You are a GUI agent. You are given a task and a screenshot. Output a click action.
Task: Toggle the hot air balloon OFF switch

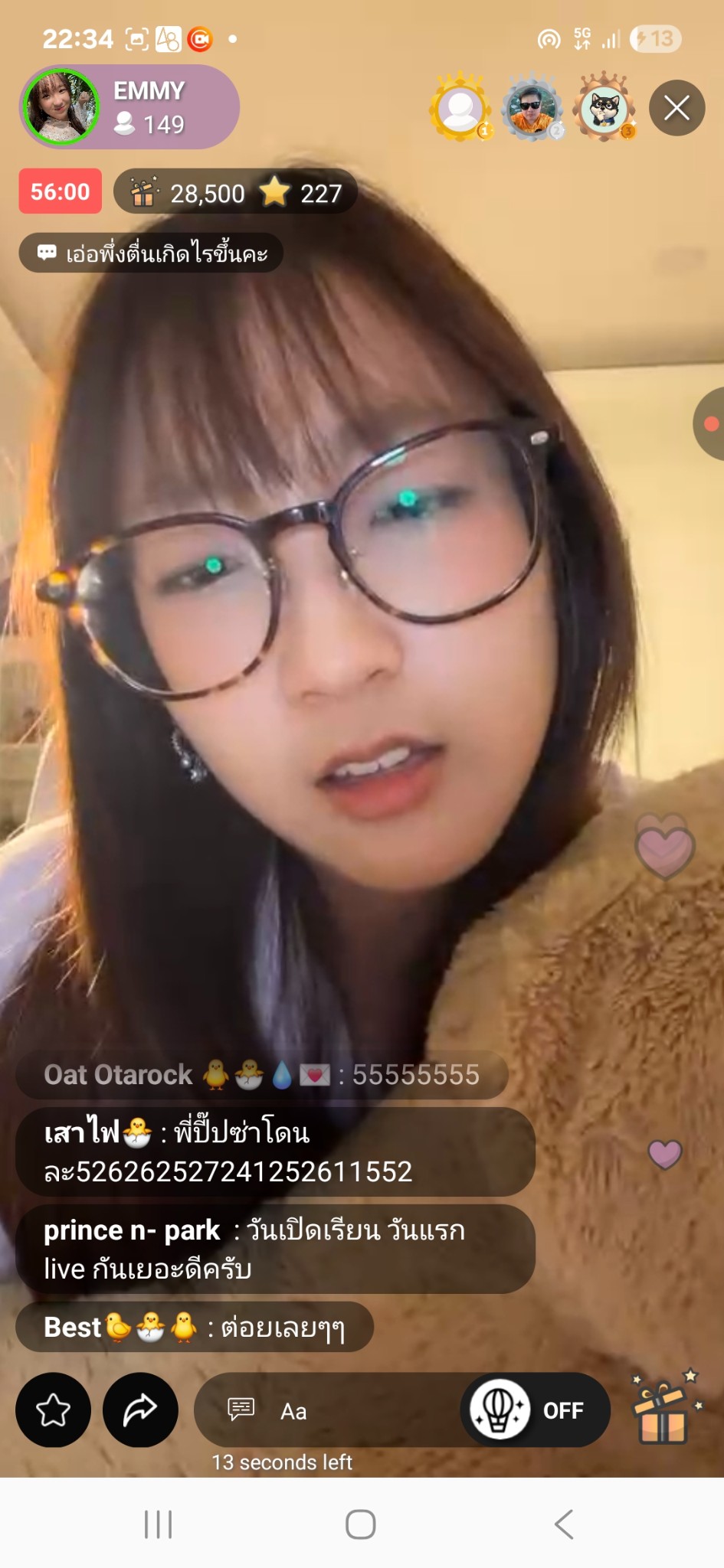[x=536, y=1410]
